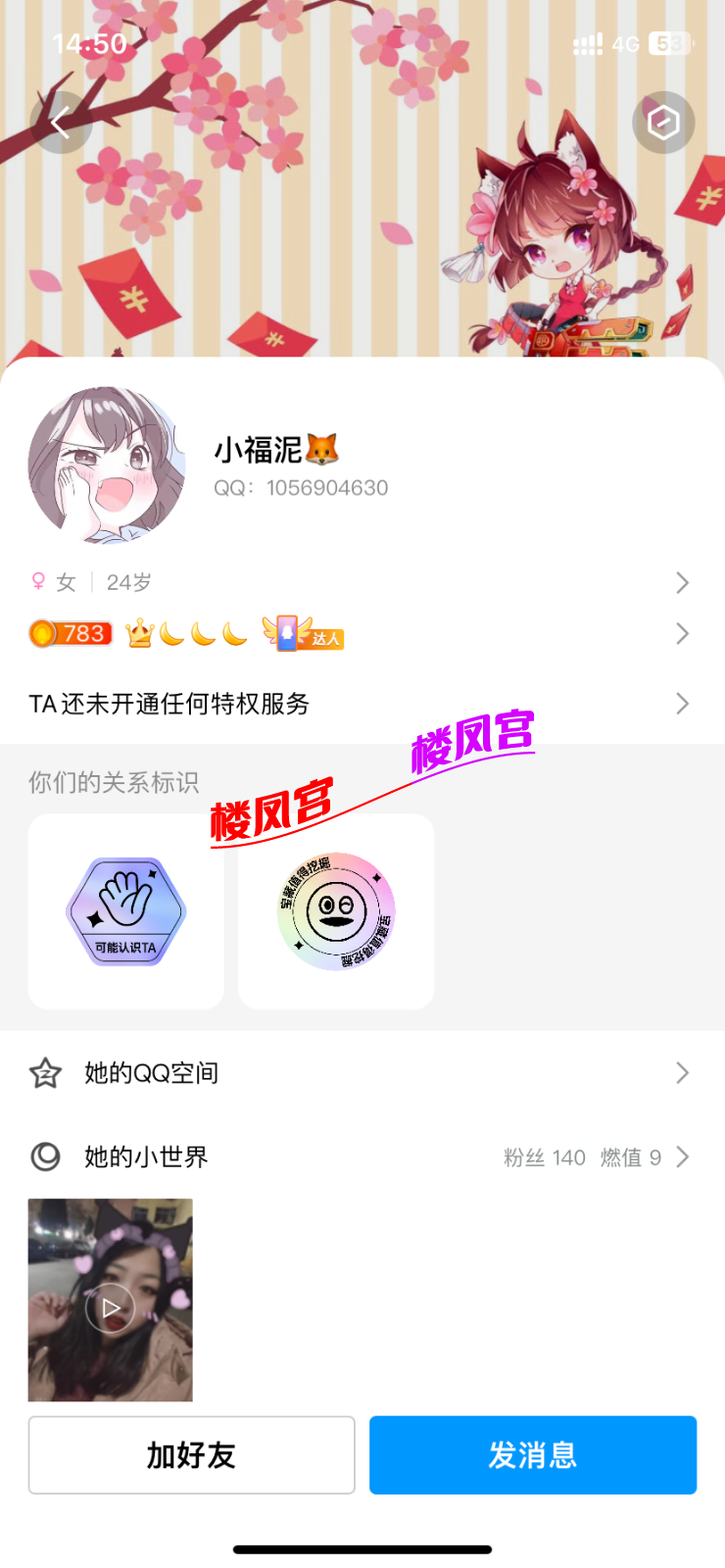Go back using the top-left arrow
The image size is (725, 1568).
pyautogui.click(x=61, y=122)
